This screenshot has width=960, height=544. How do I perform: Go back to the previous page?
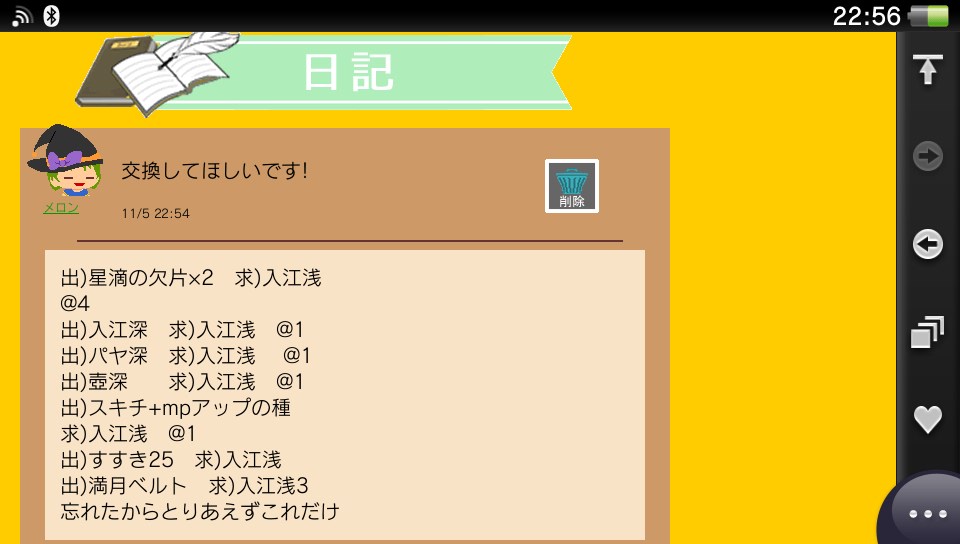click(x=927, y=244)
